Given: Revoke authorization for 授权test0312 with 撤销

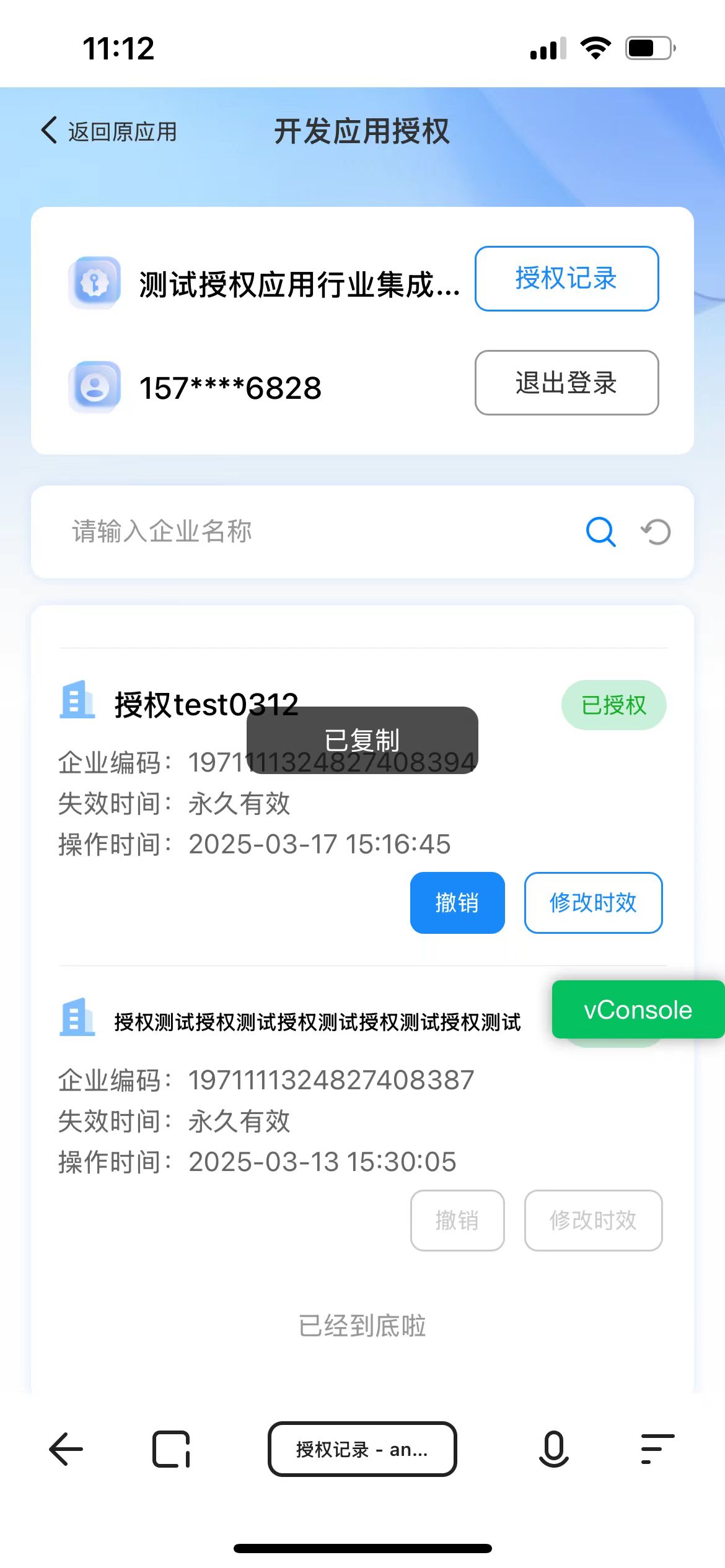Looking at the screenshot, I should click(457, 902).
